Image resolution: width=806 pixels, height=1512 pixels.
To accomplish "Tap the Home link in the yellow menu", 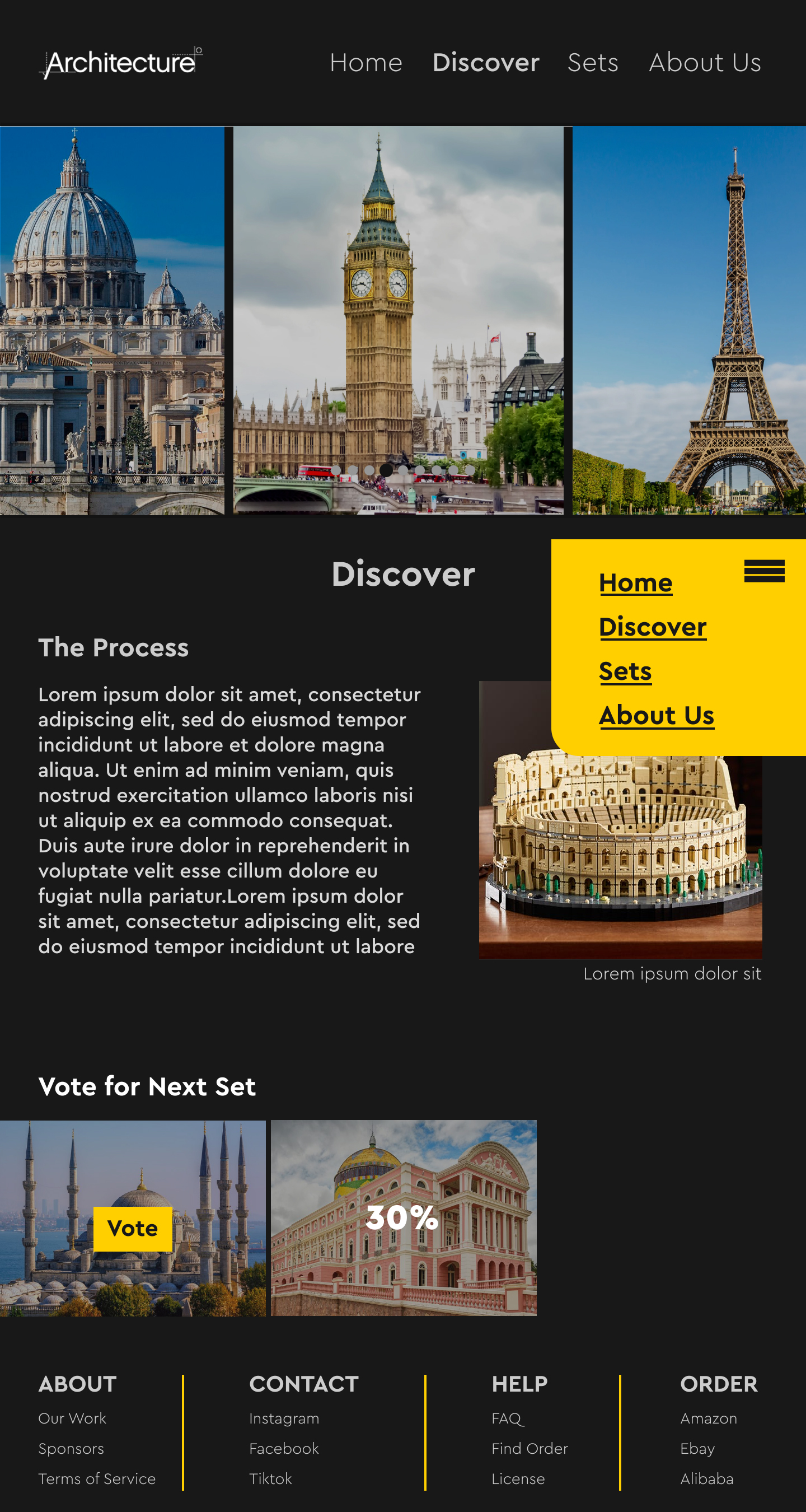I will (635, 583).
